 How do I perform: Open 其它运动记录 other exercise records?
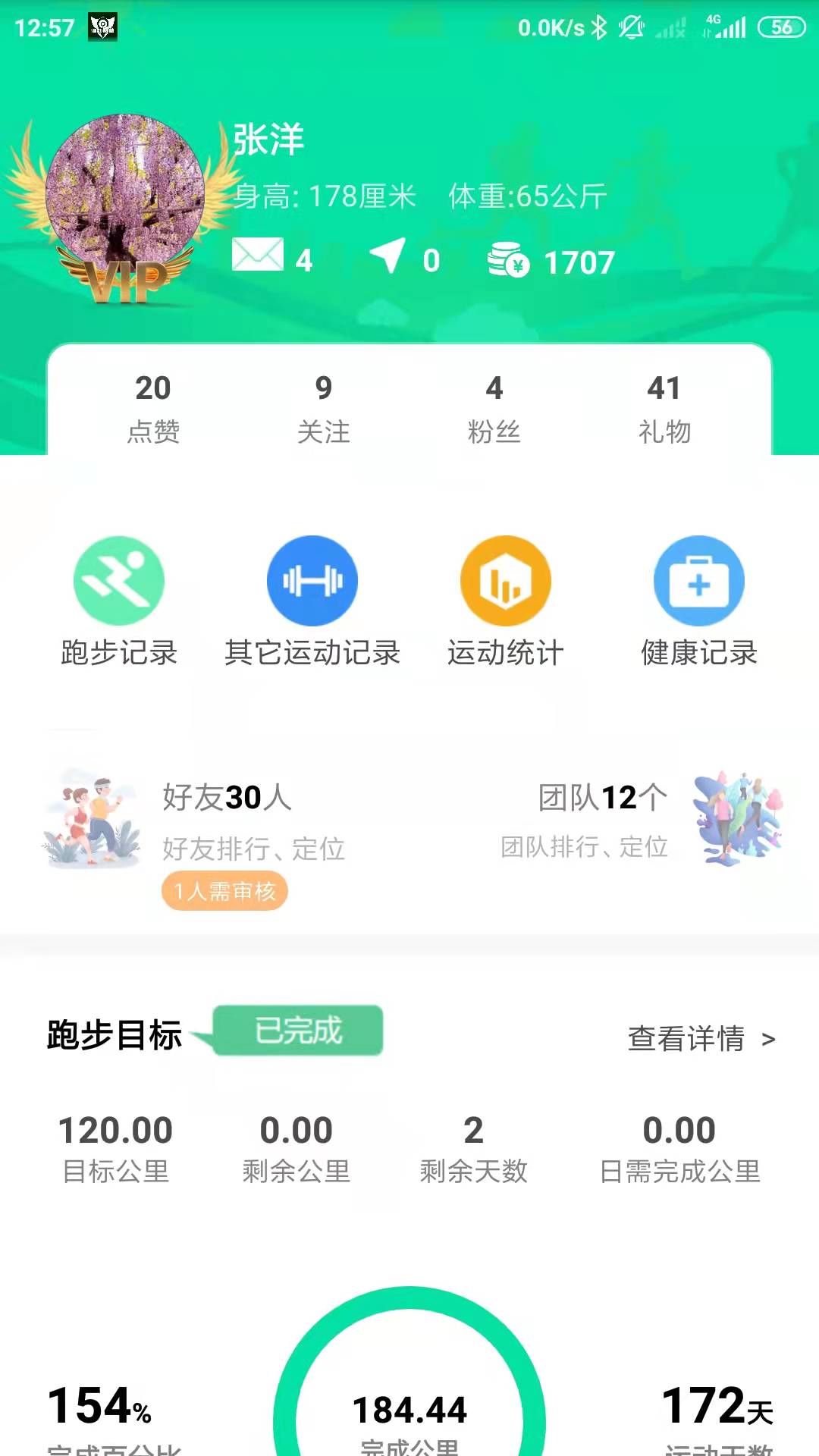312,601
